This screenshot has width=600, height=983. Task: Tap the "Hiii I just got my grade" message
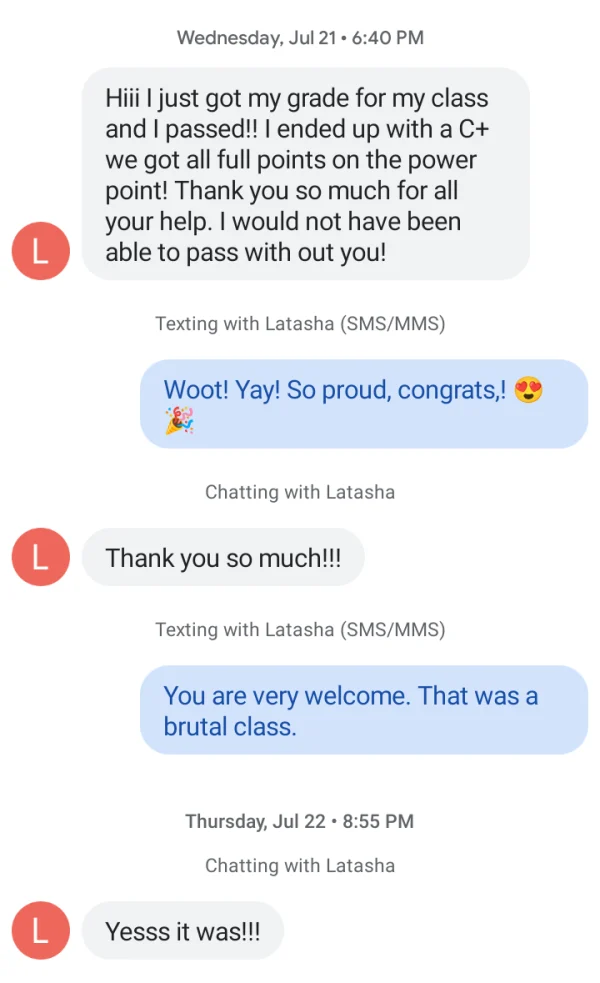[x=306, y=174]
